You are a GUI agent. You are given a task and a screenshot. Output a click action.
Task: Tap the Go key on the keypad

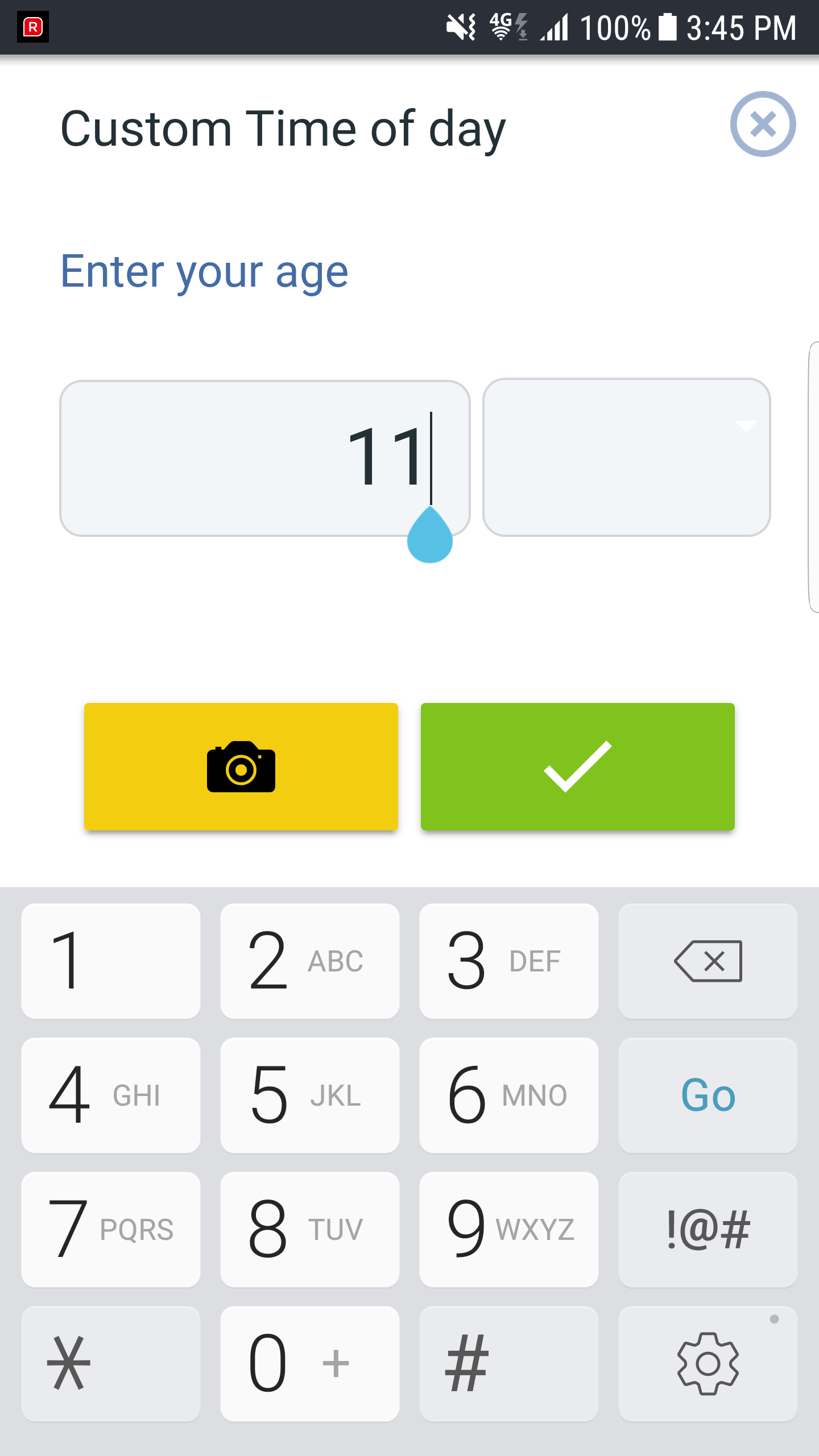coord(708,1095)
